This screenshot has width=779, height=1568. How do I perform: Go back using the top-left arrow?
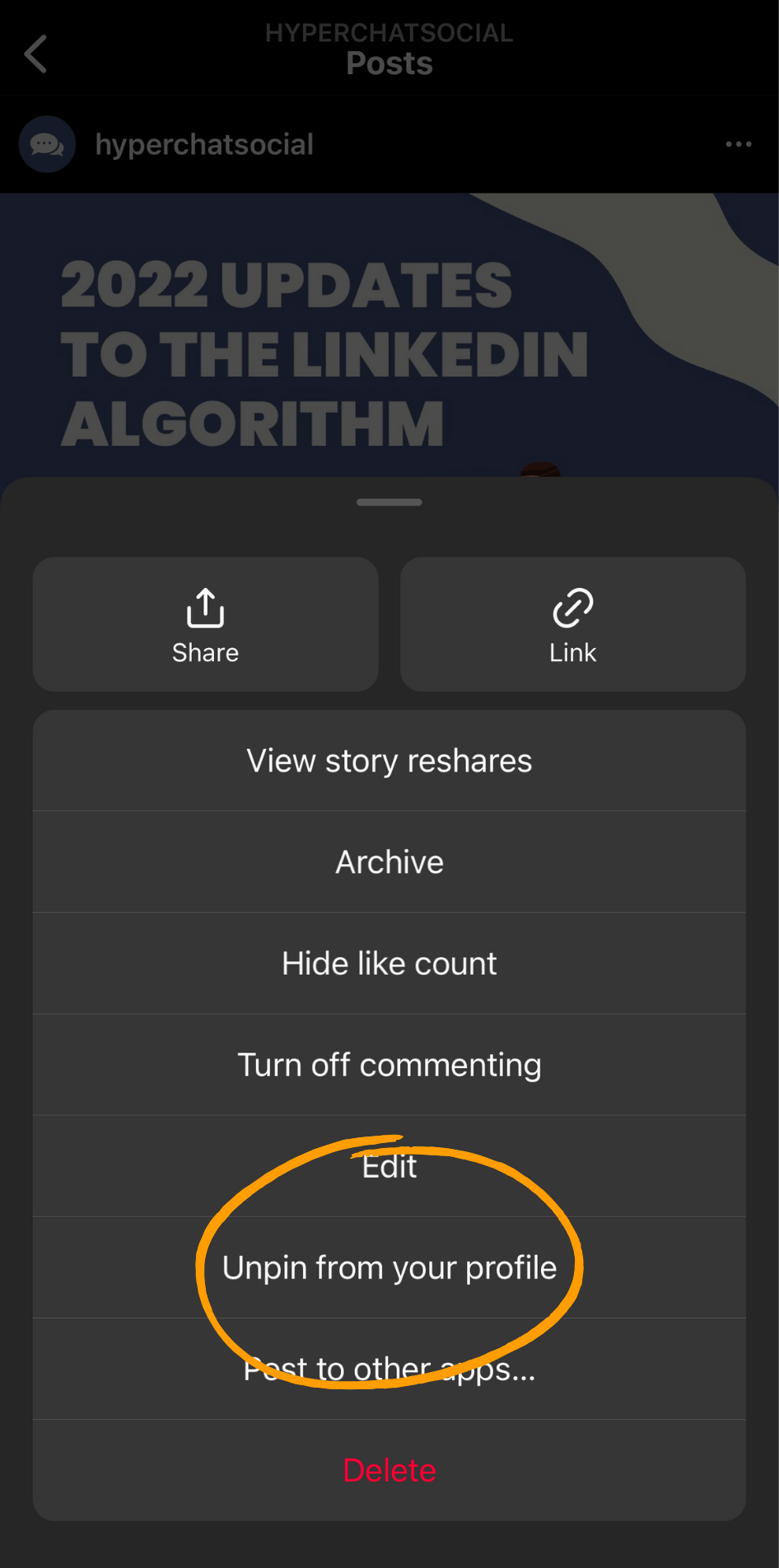tap(35, 54)
